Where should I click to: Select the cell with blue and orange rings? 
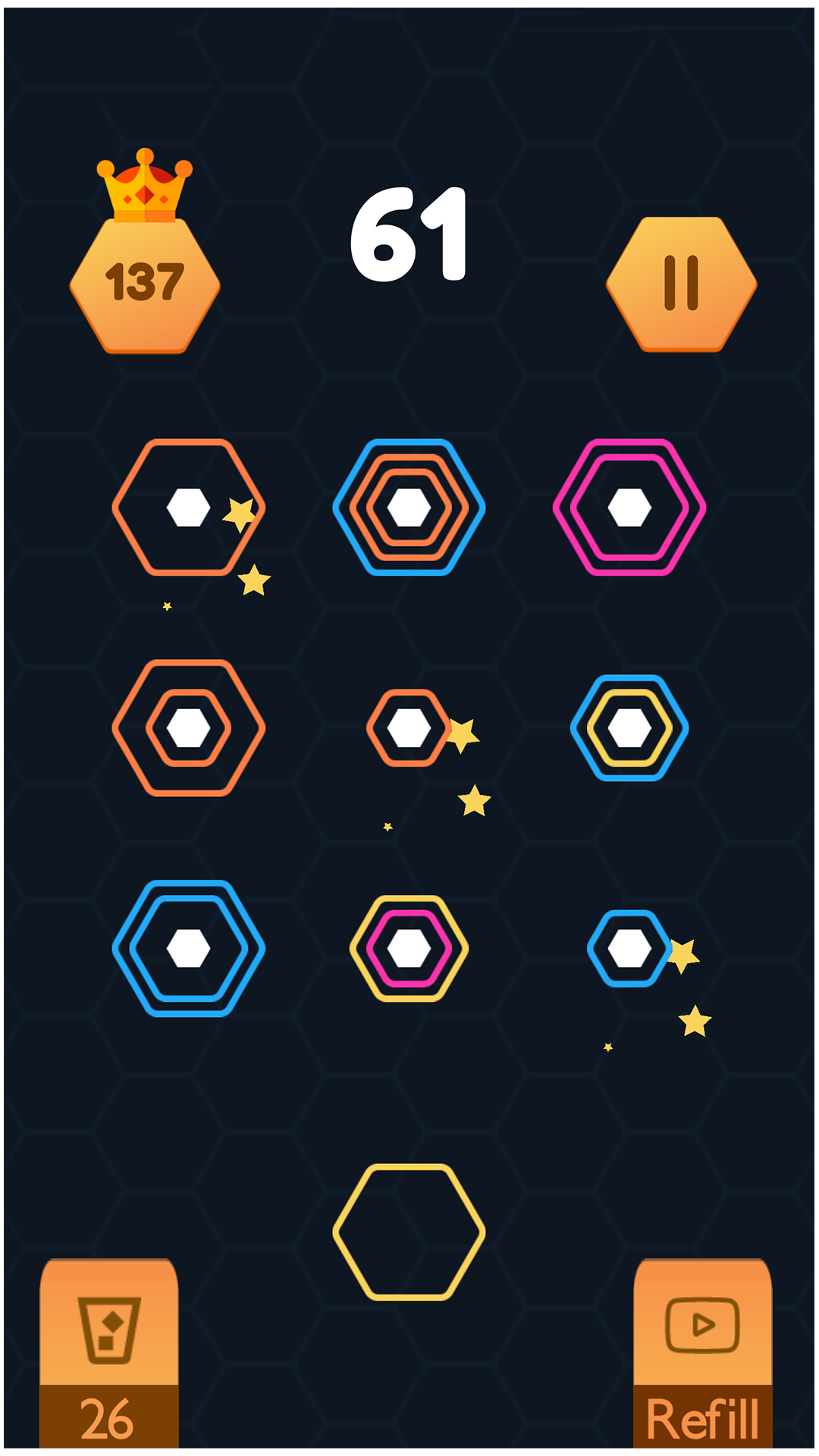(x=409, y=507)
